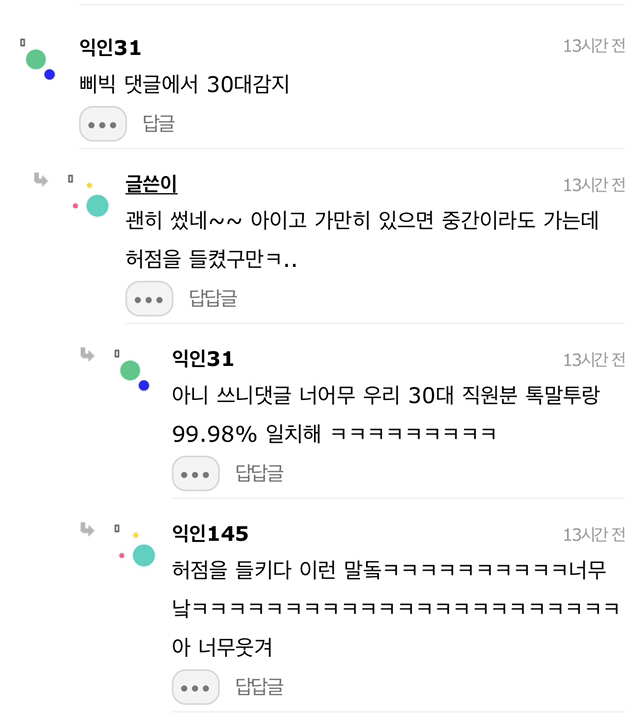
Task: Tap 답답글 under 글쓴이's reply
Action: click(x=213, y=299)
